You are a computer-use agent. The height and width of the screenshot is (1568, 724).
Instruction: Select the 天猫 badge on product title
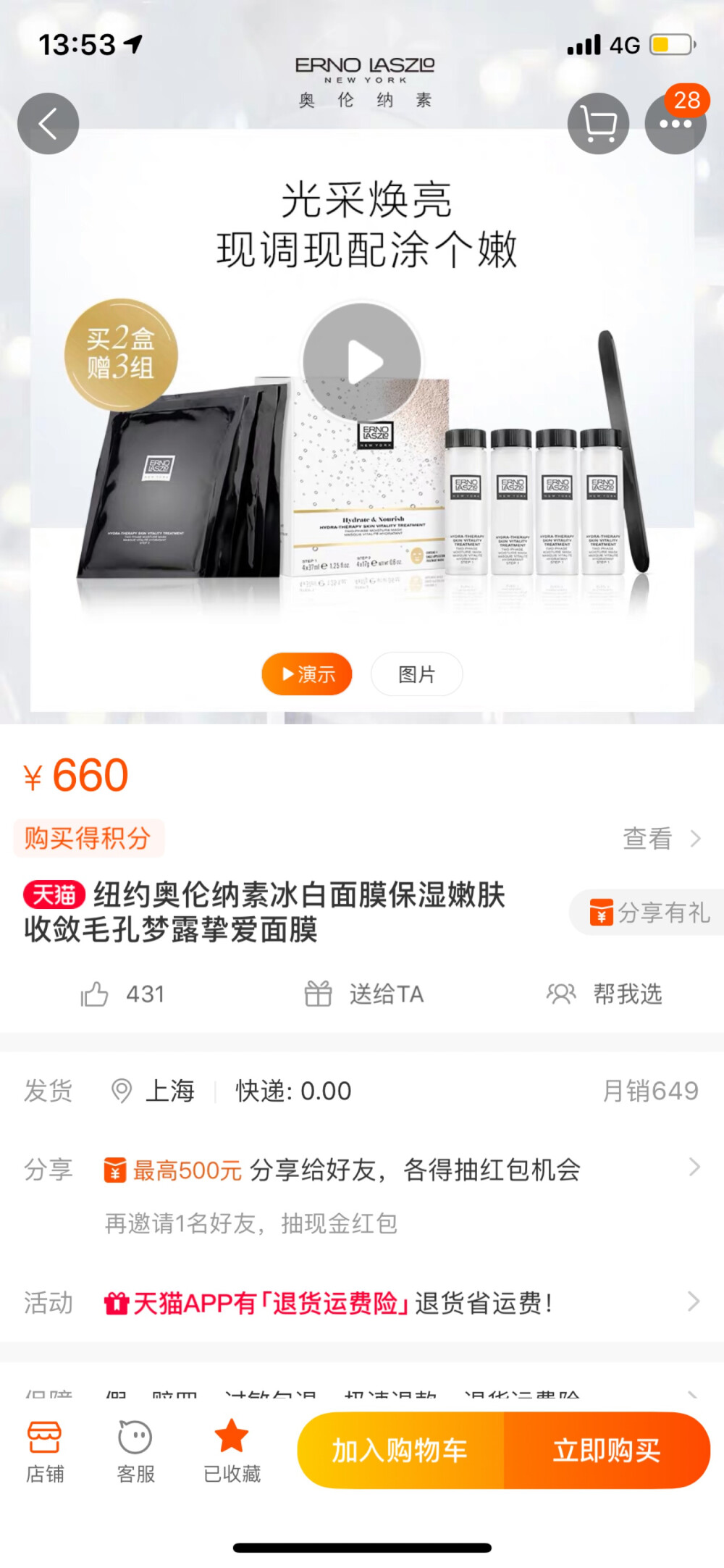(x=54, y=896)
